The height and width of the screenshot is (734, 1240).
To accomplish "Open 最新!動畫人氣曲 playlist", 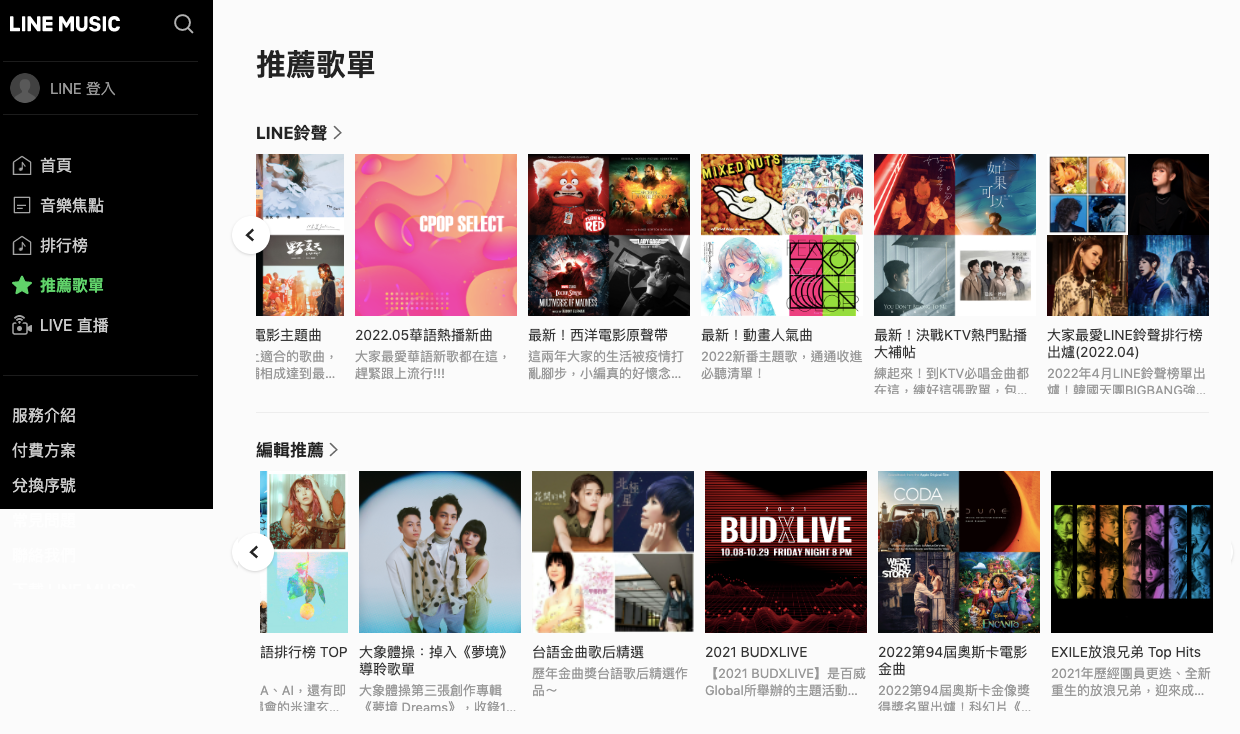I will [782, 235].
